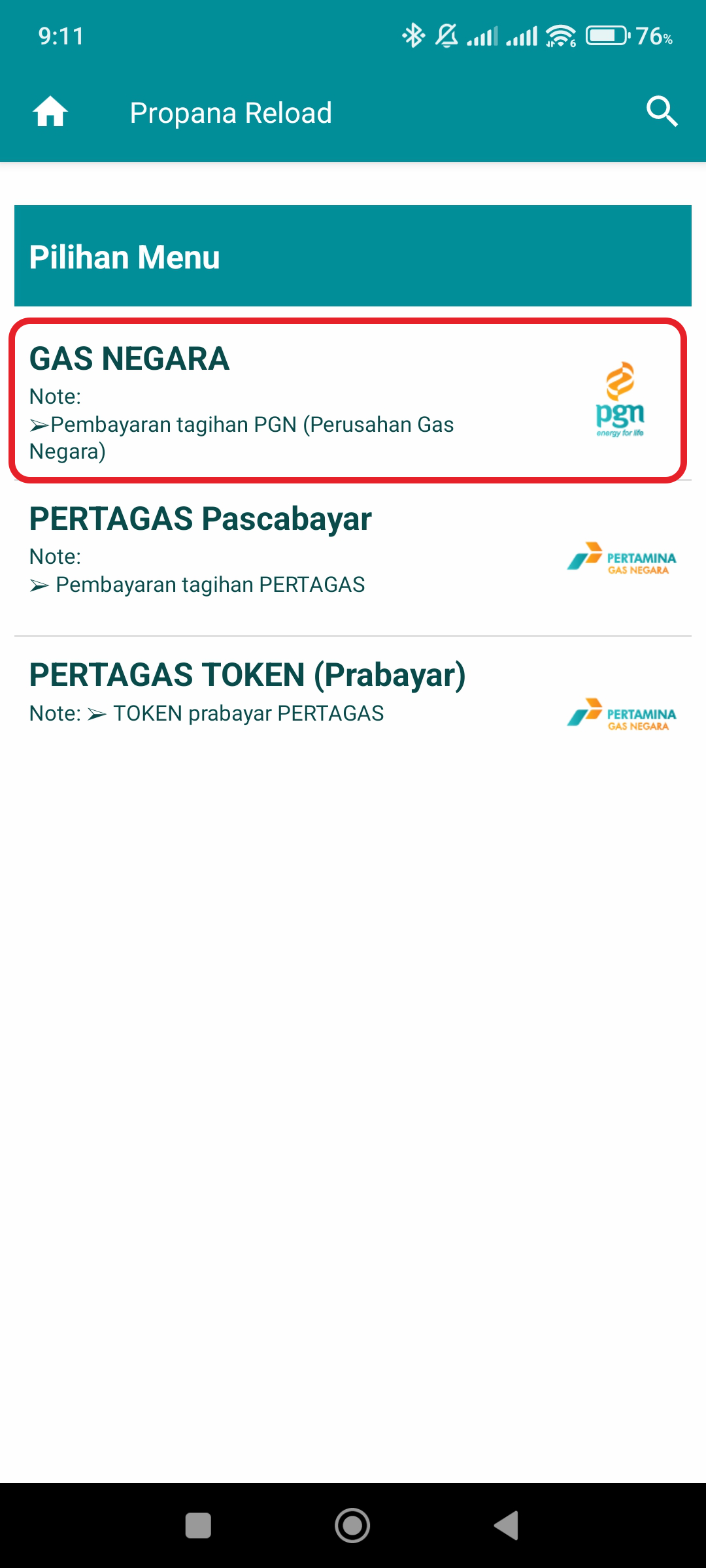Open recent apps from navigation bar

click(x=198, y=1526)
